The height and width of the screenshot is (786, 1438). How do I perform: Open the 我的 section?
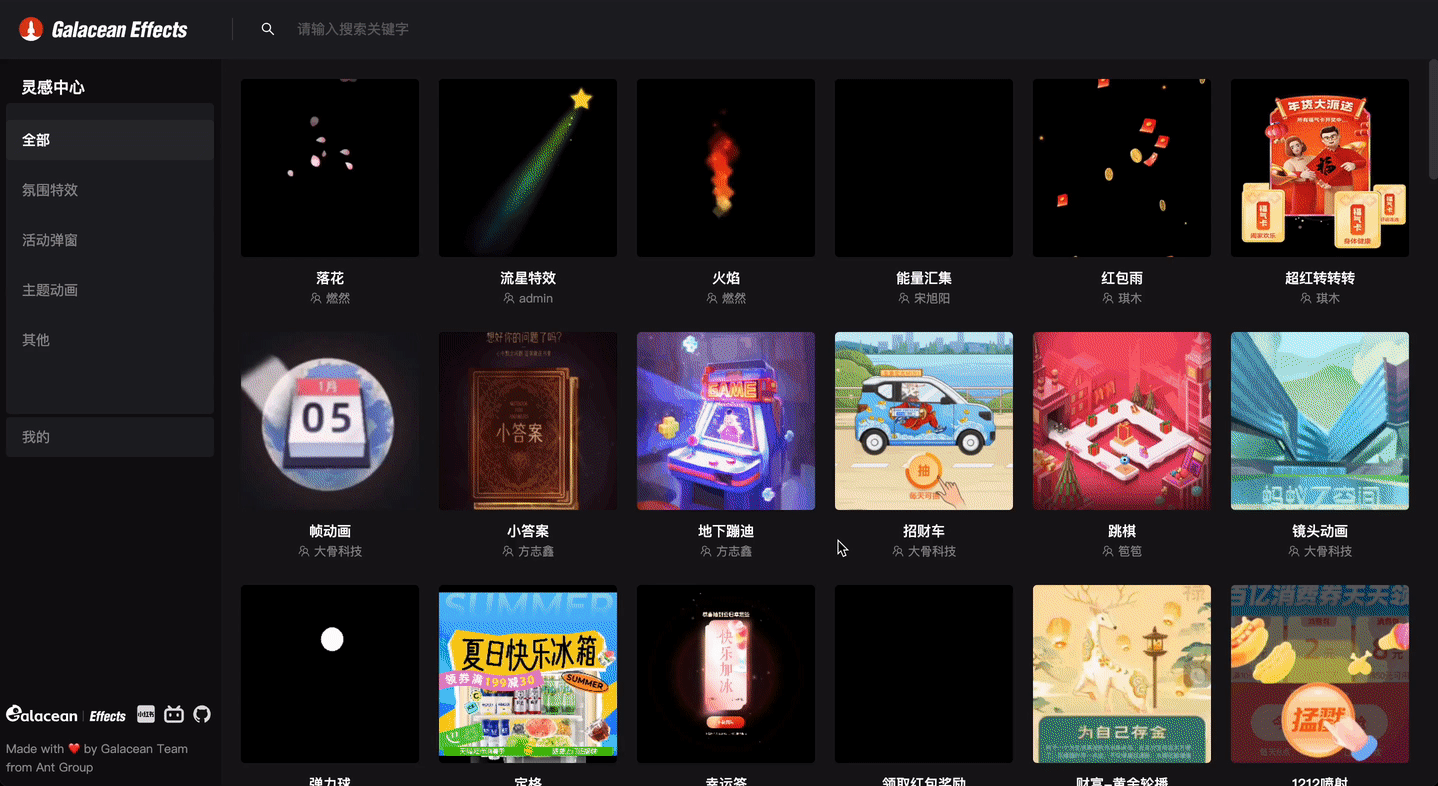pos(110,437)
